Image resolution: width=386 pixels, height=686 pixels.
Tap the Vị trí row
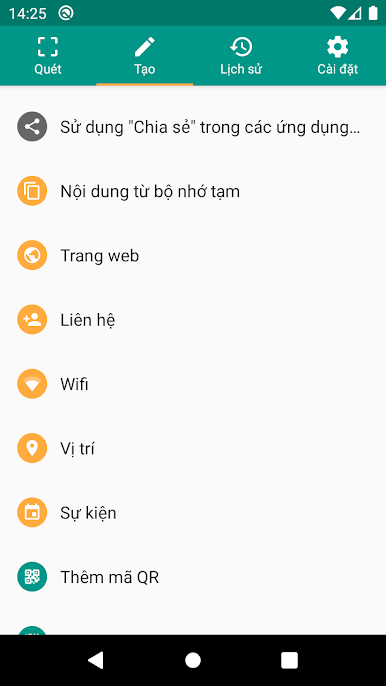[193, 448]
